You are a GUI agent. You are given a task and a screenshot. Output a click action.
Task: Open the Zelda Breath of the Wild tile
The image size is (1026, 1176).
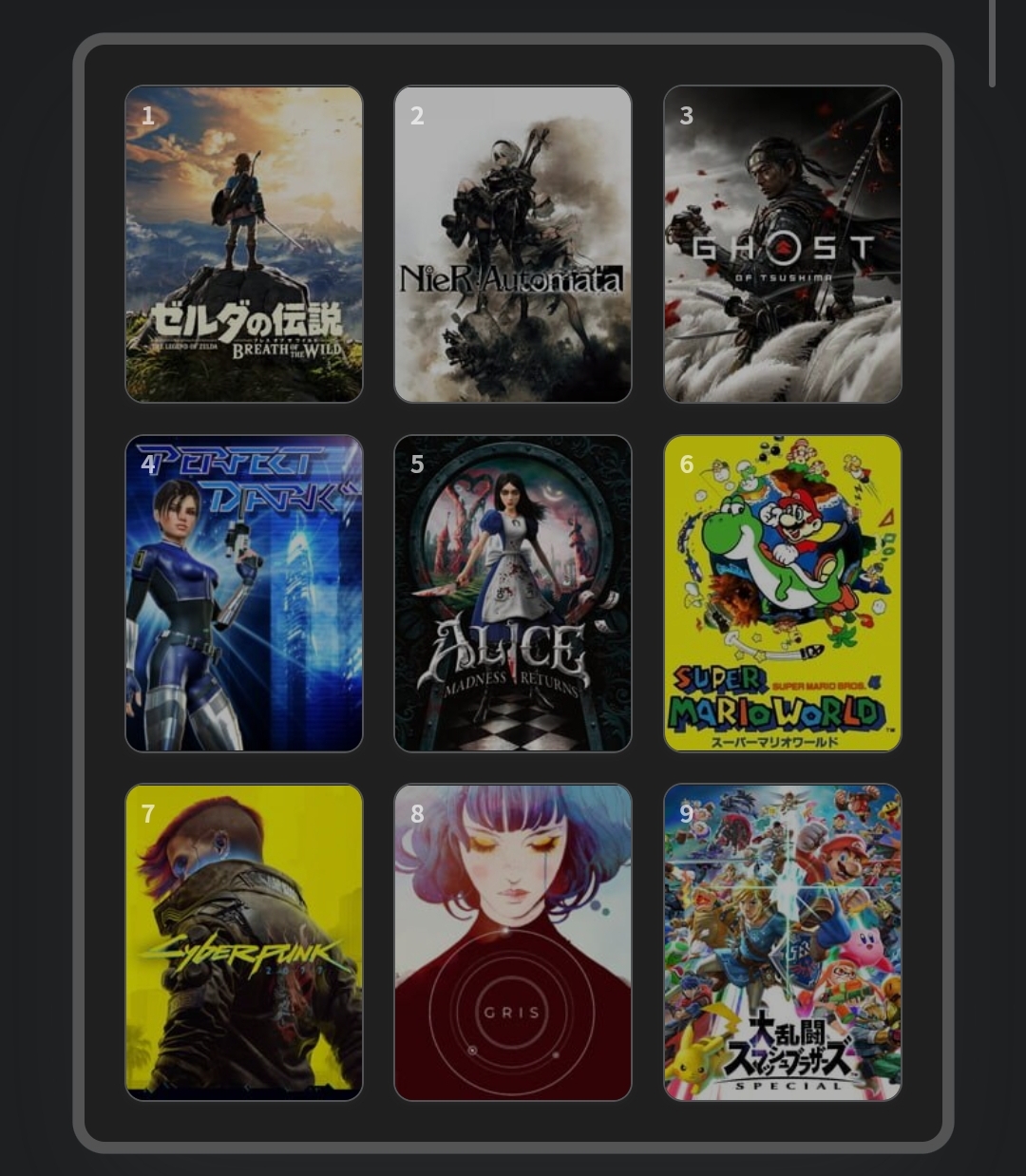pyautogui.click(x=243, y=244)
